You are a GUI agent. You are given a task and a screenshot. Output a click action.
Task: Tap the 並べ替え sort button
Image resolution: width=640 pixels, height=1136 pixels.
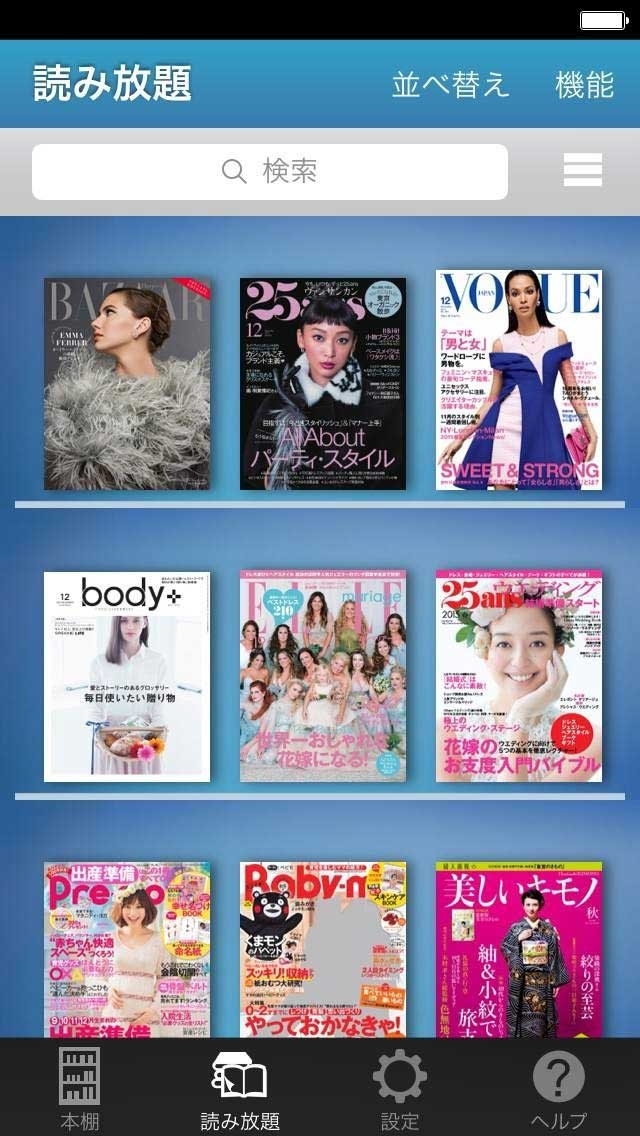[x=450, y=85]
